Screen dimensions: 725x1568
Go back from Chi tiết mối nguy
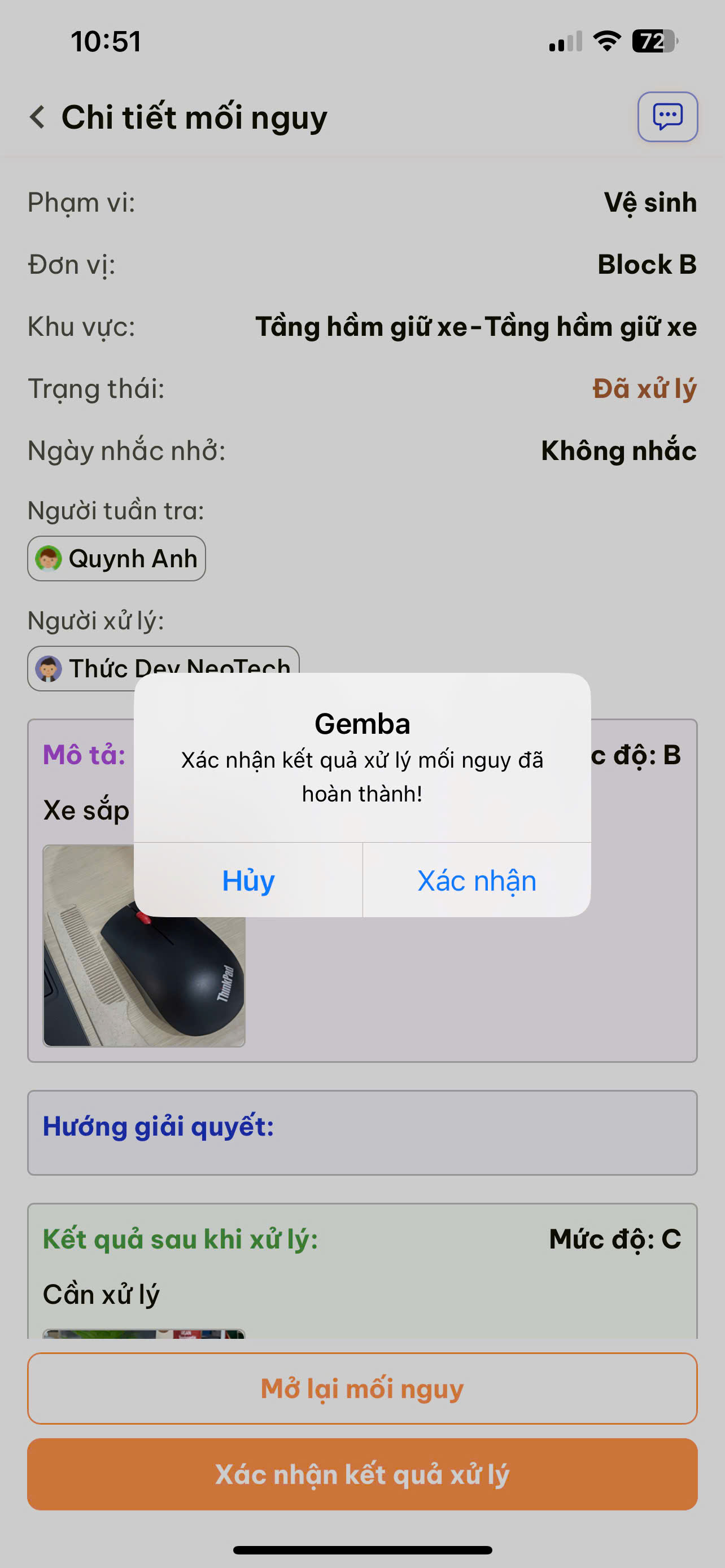pyautogui.click(x=38, y=117)
